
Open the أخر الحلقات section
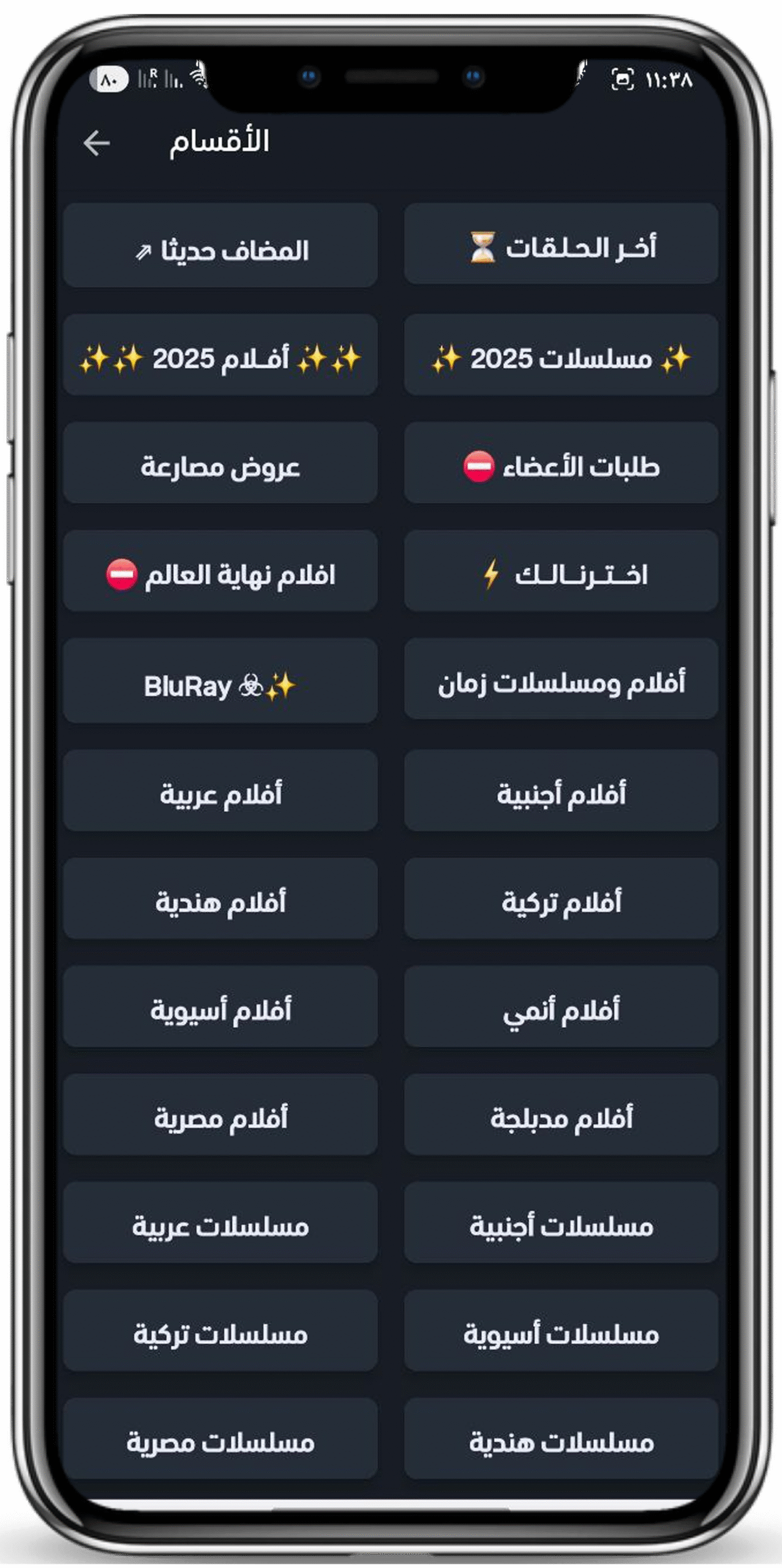[561, 244]
